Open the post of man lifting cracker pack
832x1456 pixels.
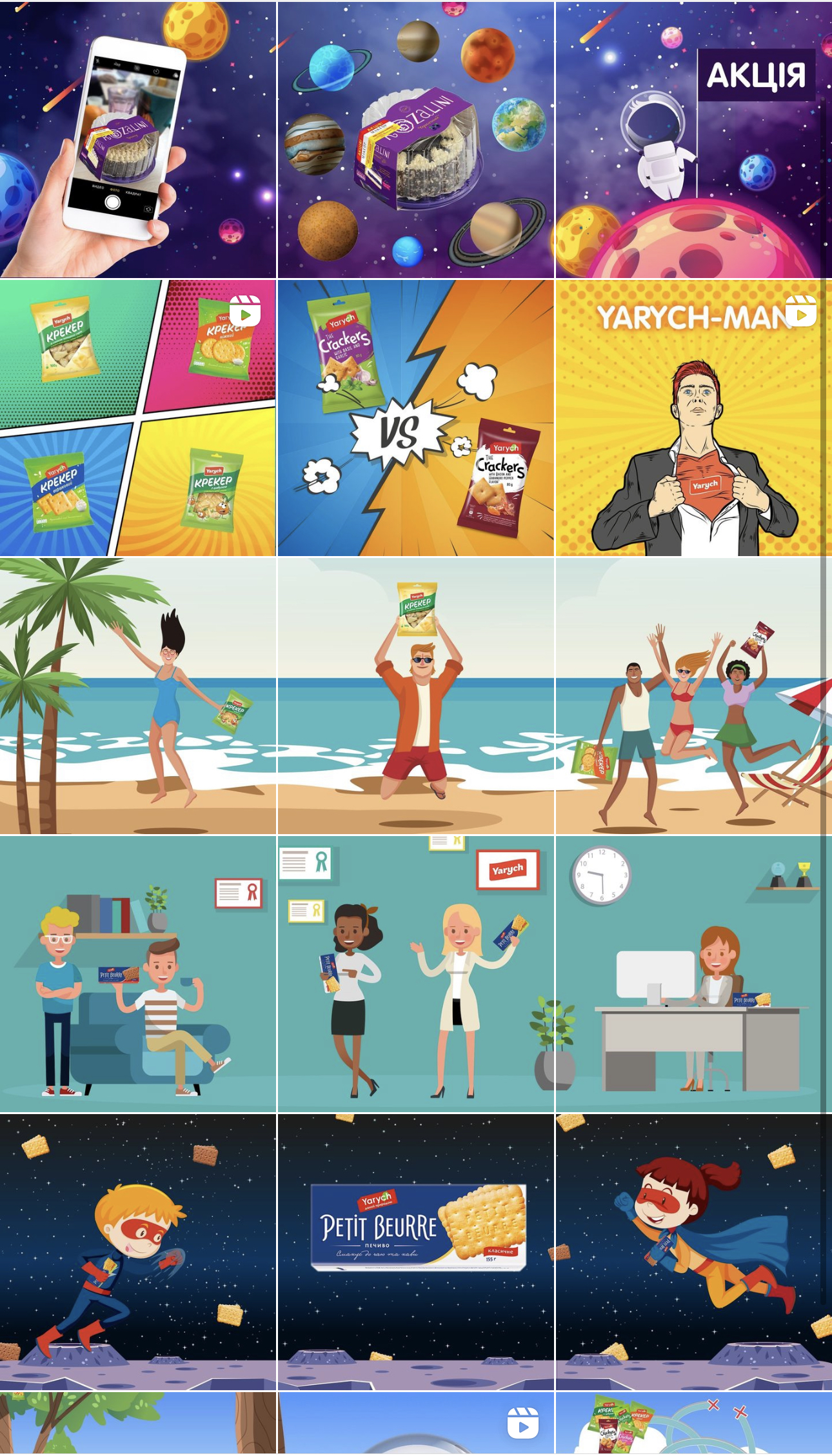coord(415,695)
